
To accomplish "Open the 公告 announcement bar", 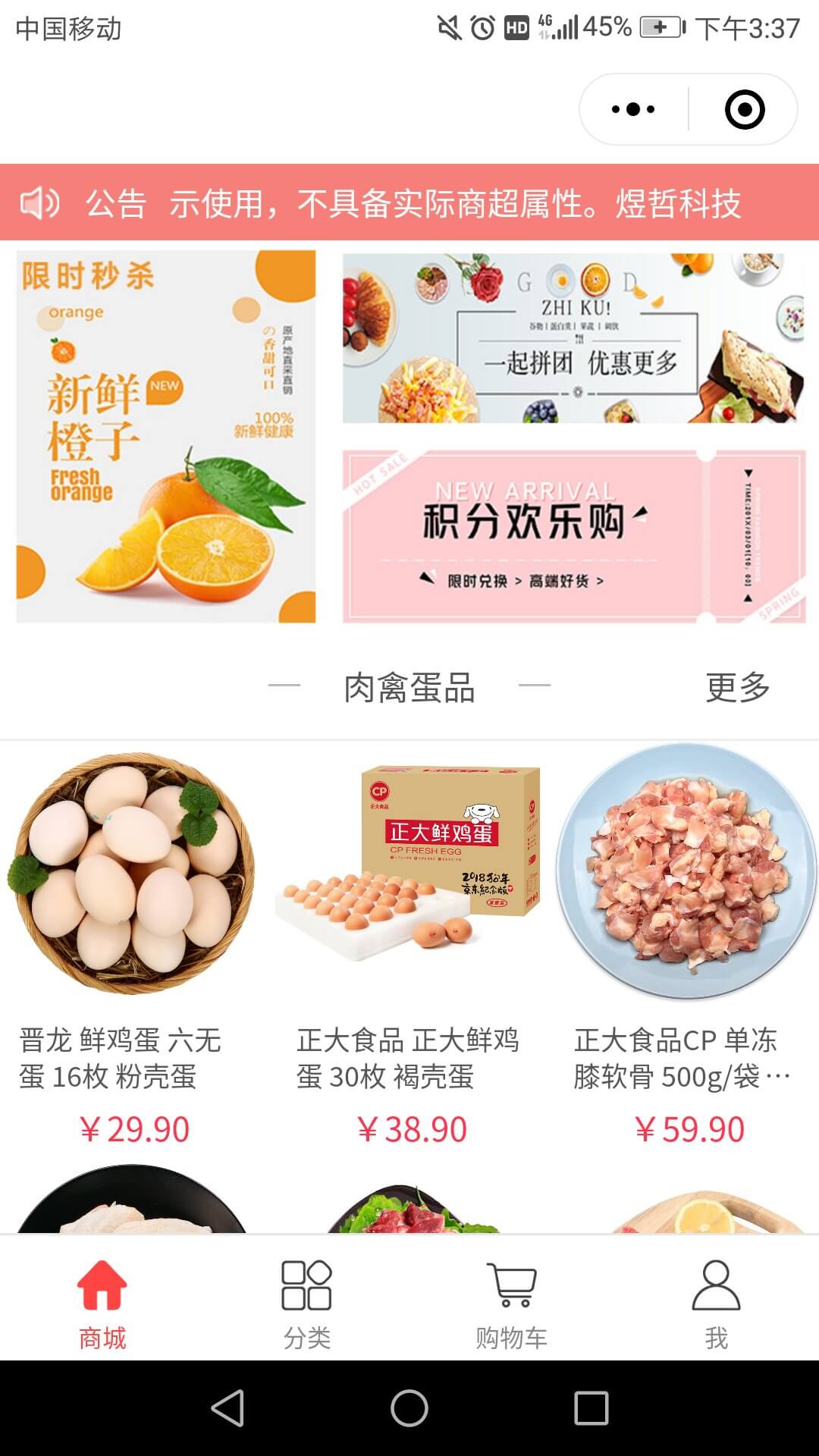I will point(409,203).
